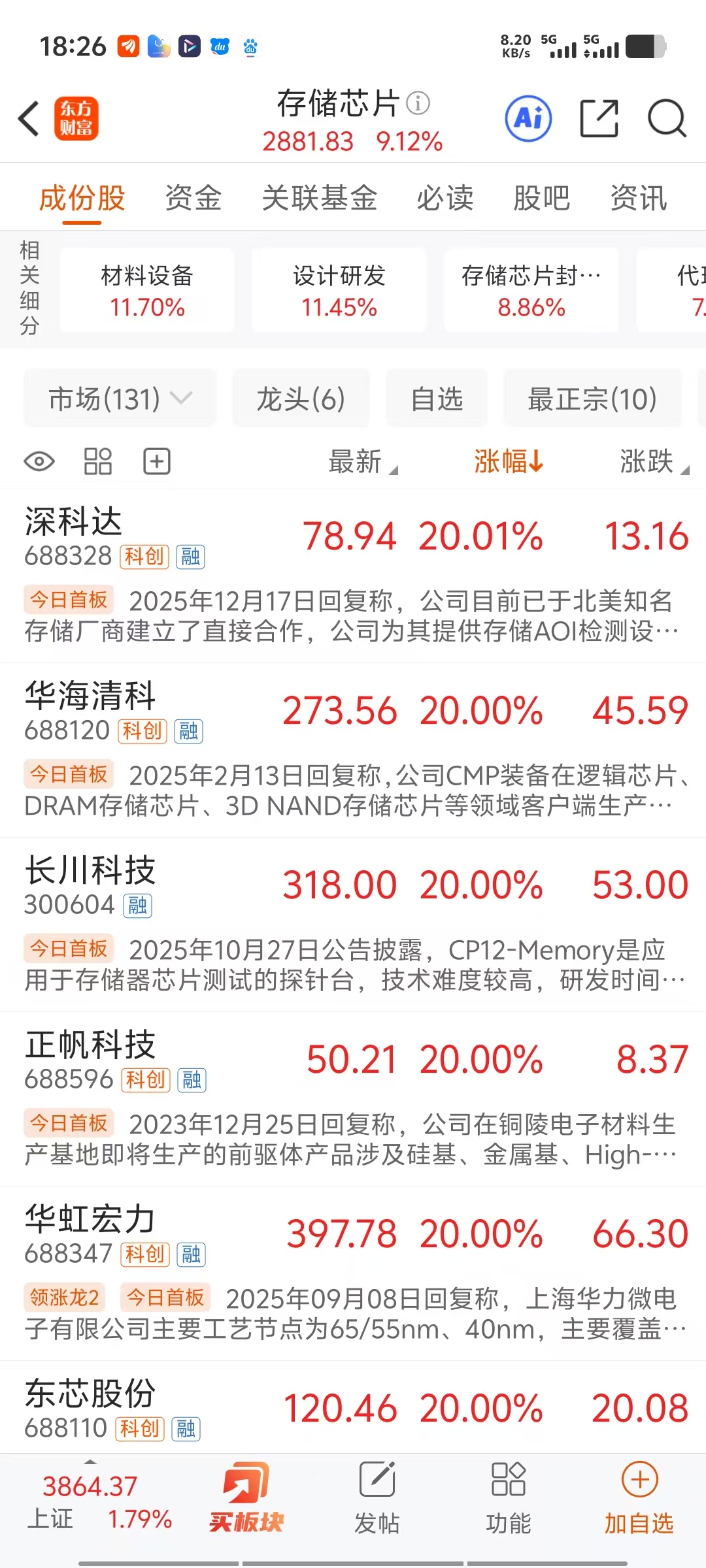Open the 深科达 stock row
The image size is (706, 1568).
point(353,575)
